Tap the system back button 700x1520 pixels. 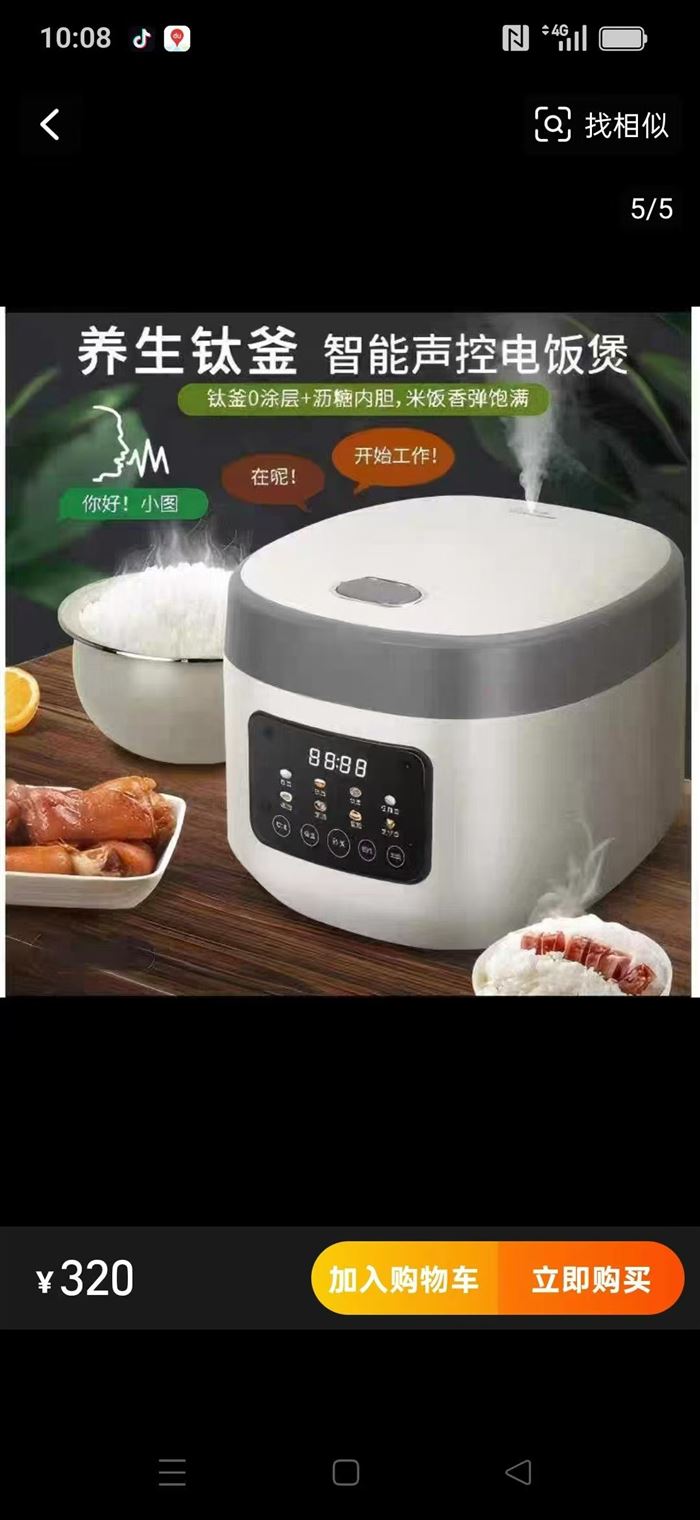tap(518, 1472)
